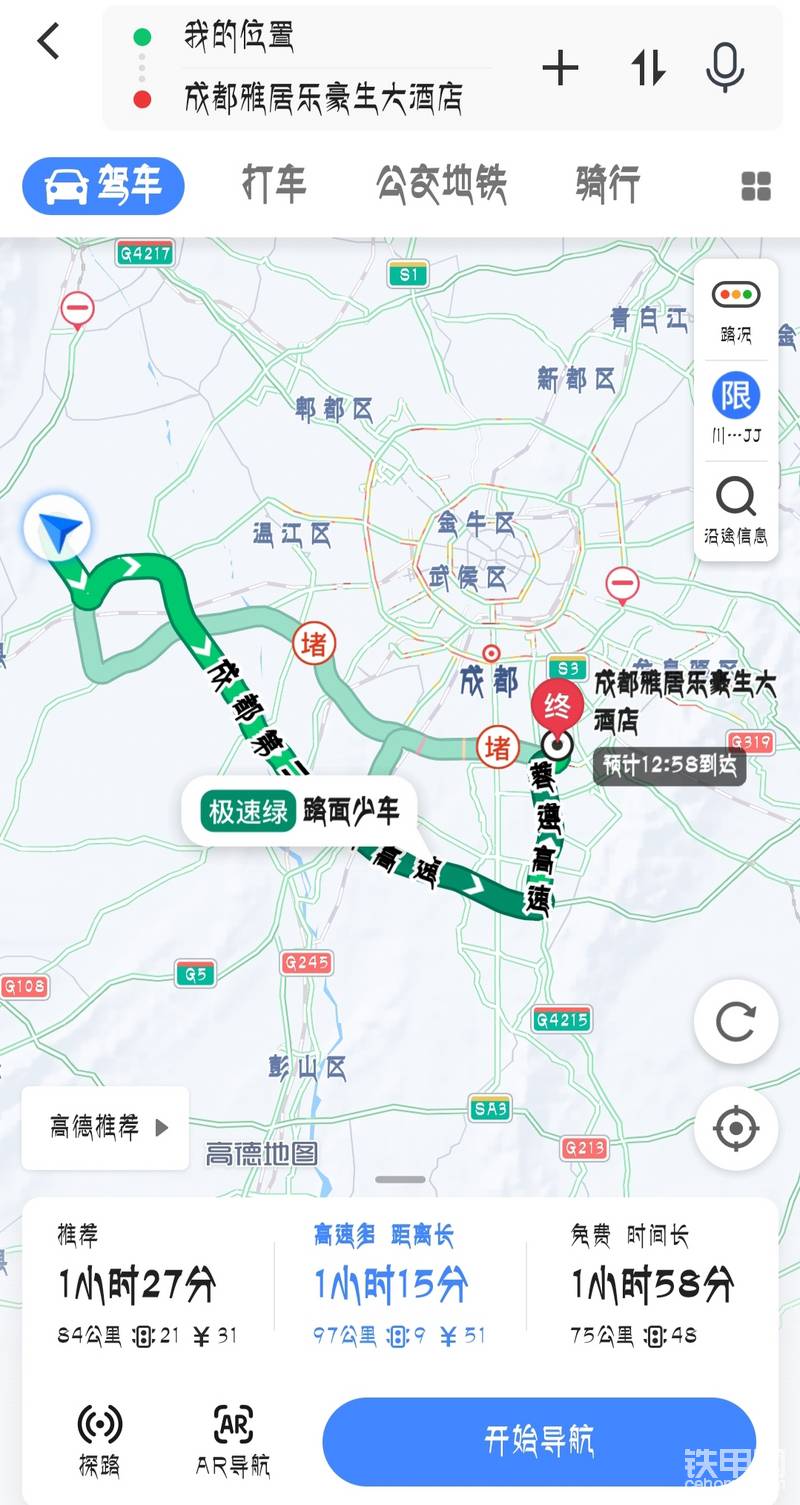800x1505 pixels.
Task: Switch to the 公交地铁 tab
Action: [x=441, y=185]
